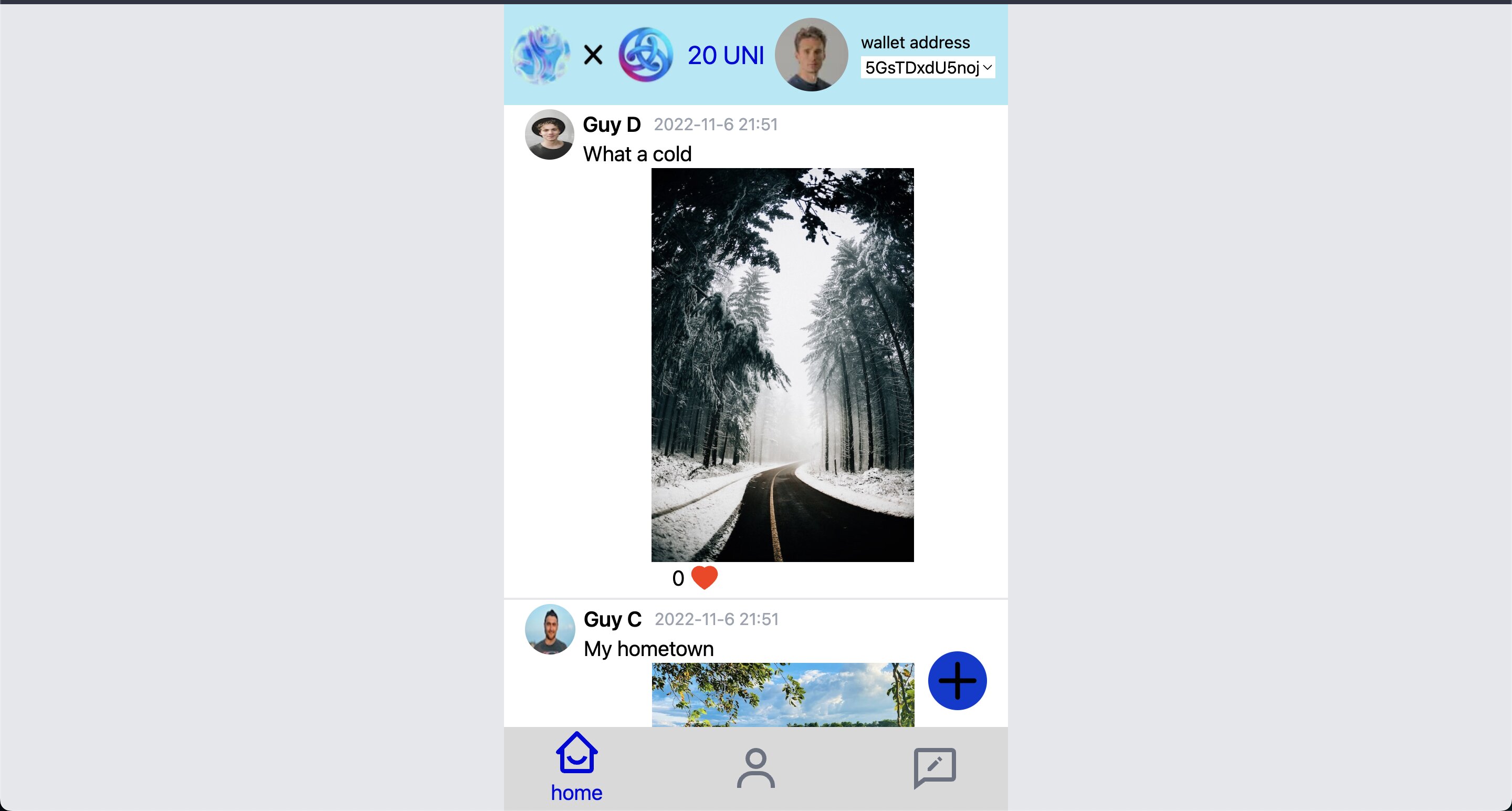The image size is (1512, 811).
Task: View Guy C's profile avatar
Action: [550, 629]
